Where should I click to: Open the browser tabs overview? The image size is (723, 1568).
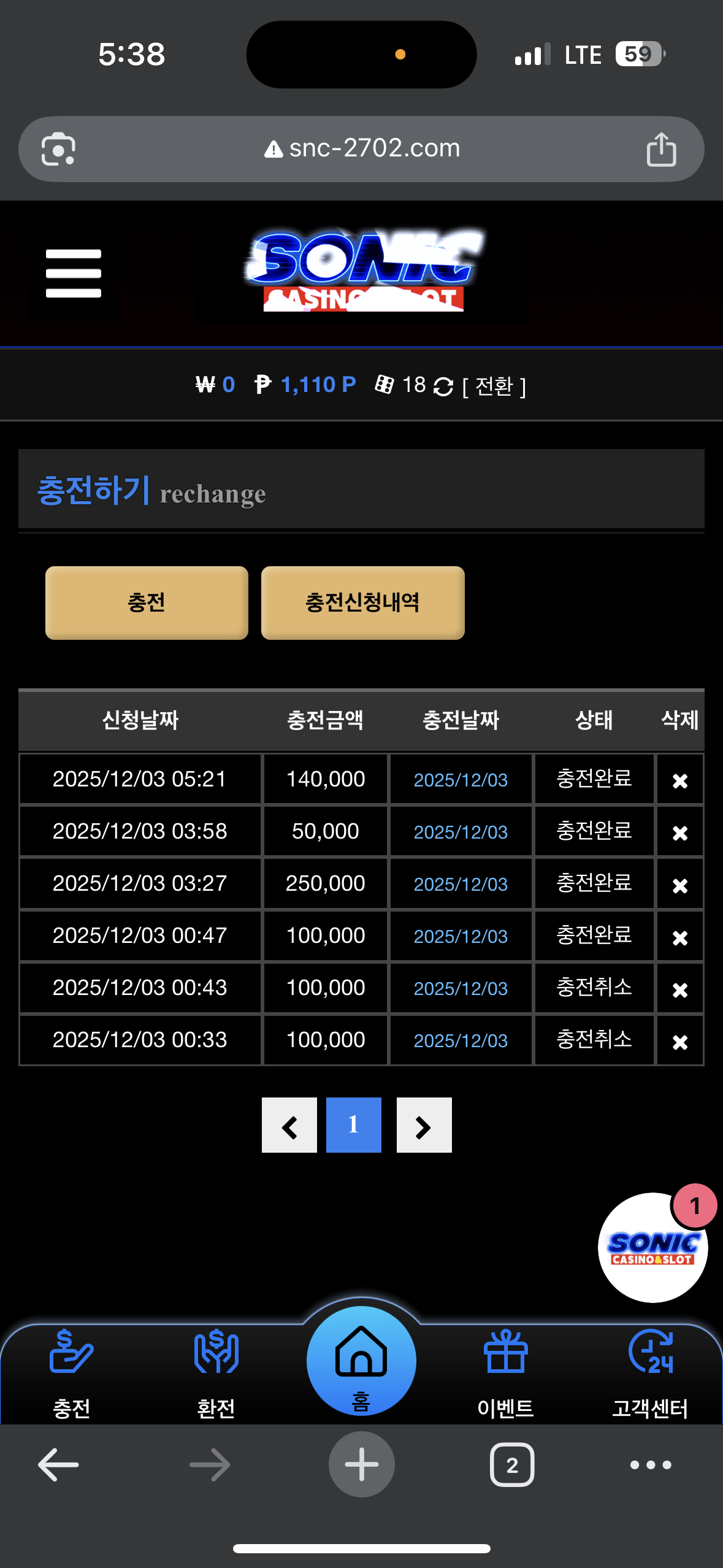coord(511,1464)
